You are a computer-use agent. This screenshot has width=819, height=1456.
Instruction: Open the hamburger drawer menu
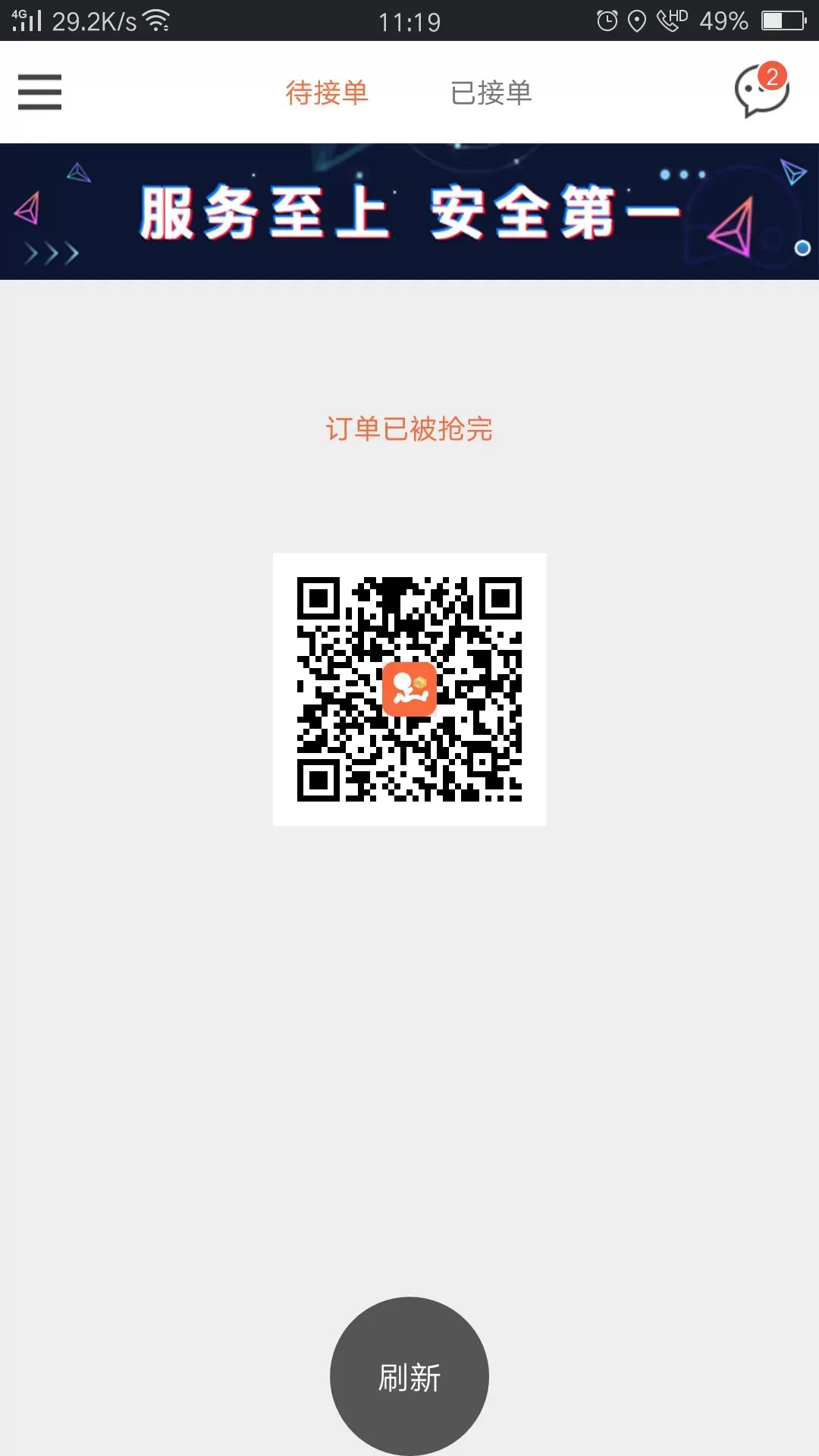39,92
